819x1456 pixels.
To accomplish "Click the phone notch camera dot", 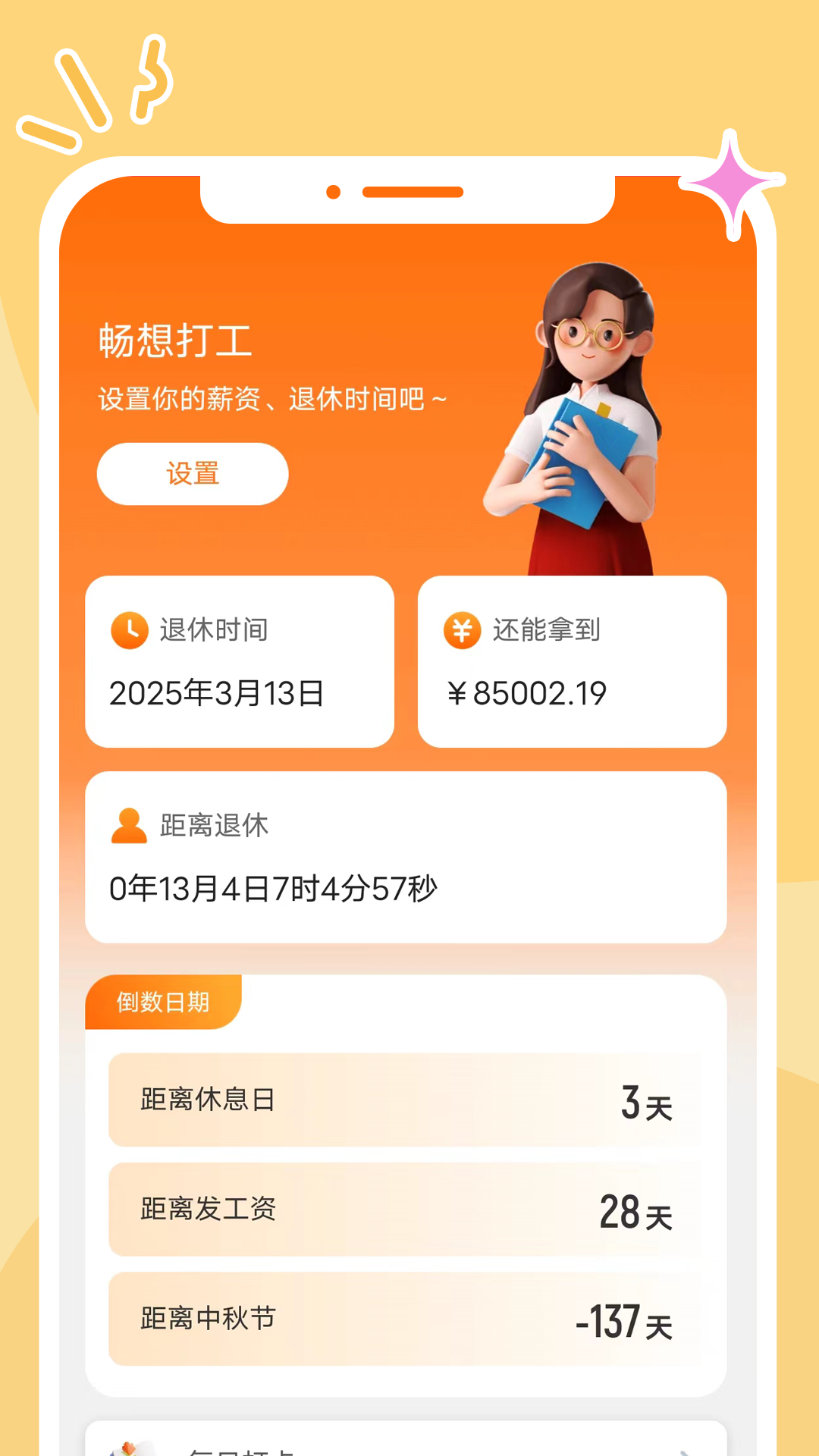I will click(x=331, y=192).
